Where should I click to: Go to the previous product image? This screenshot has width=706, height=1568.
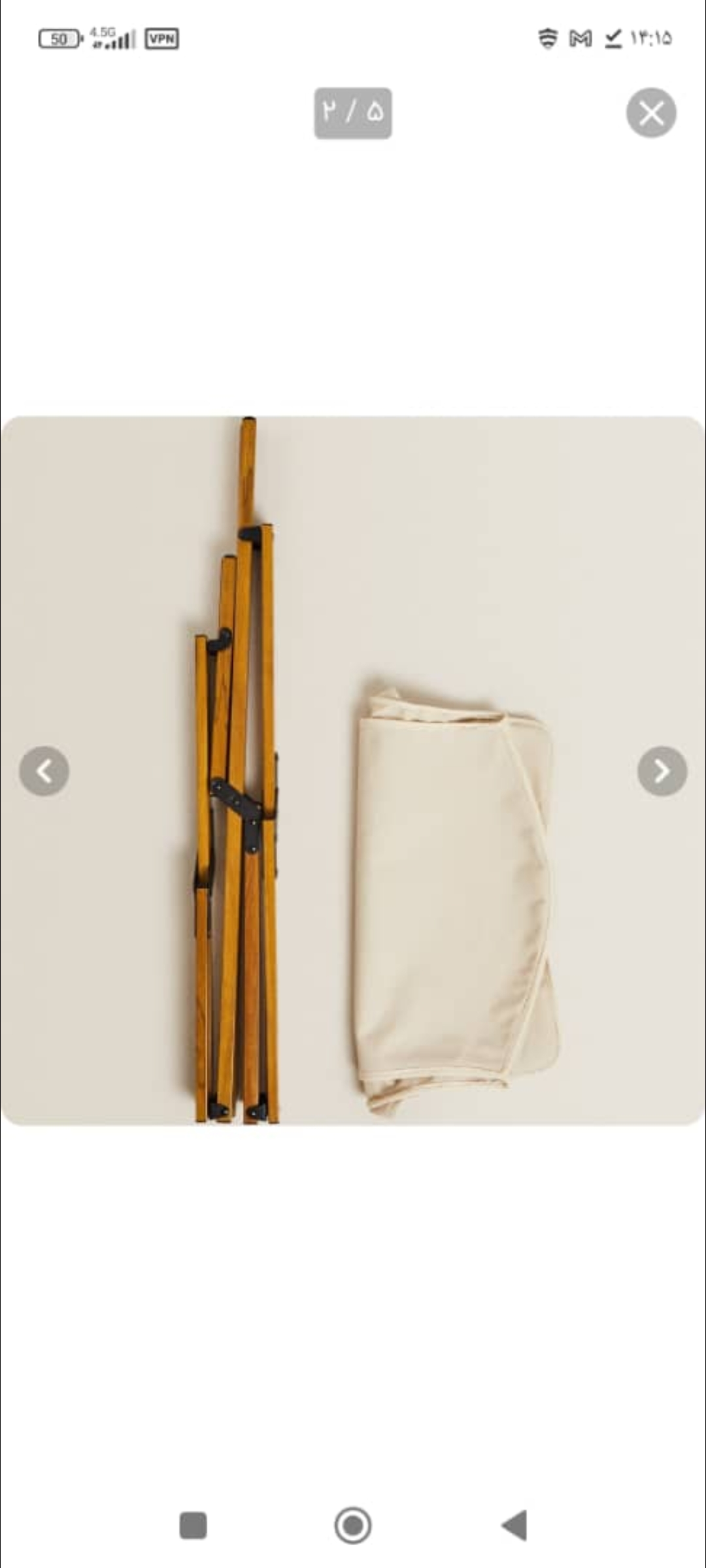44,771
